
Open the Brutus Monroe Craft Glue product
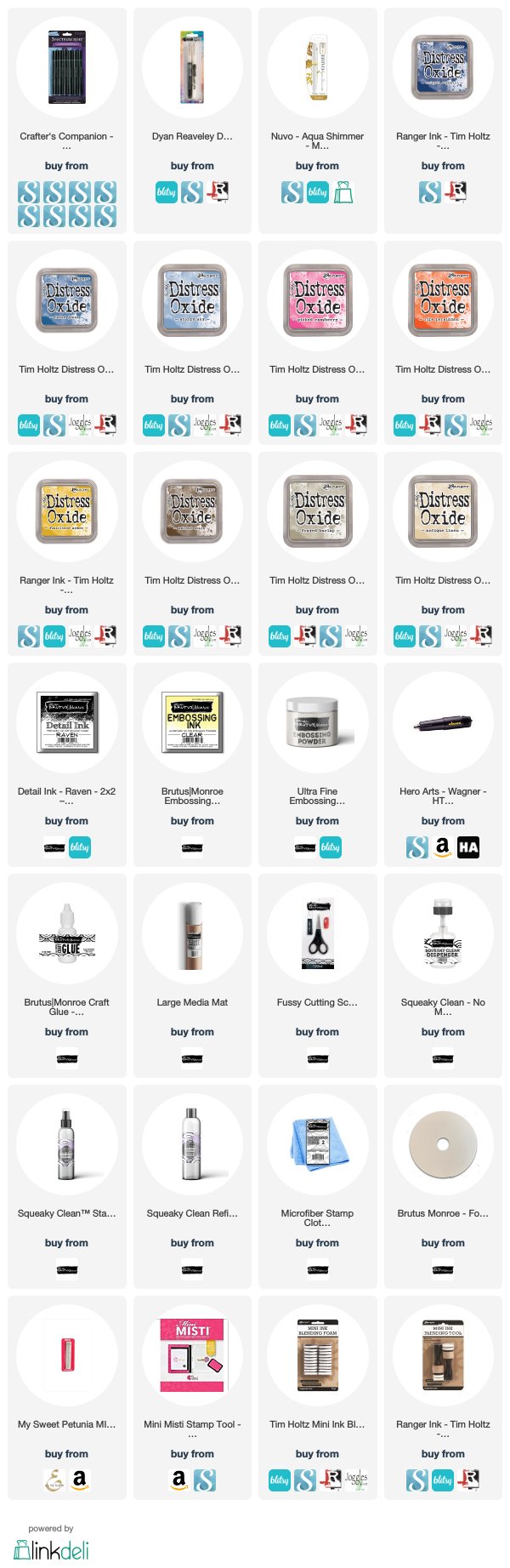(x=66, y=934)
